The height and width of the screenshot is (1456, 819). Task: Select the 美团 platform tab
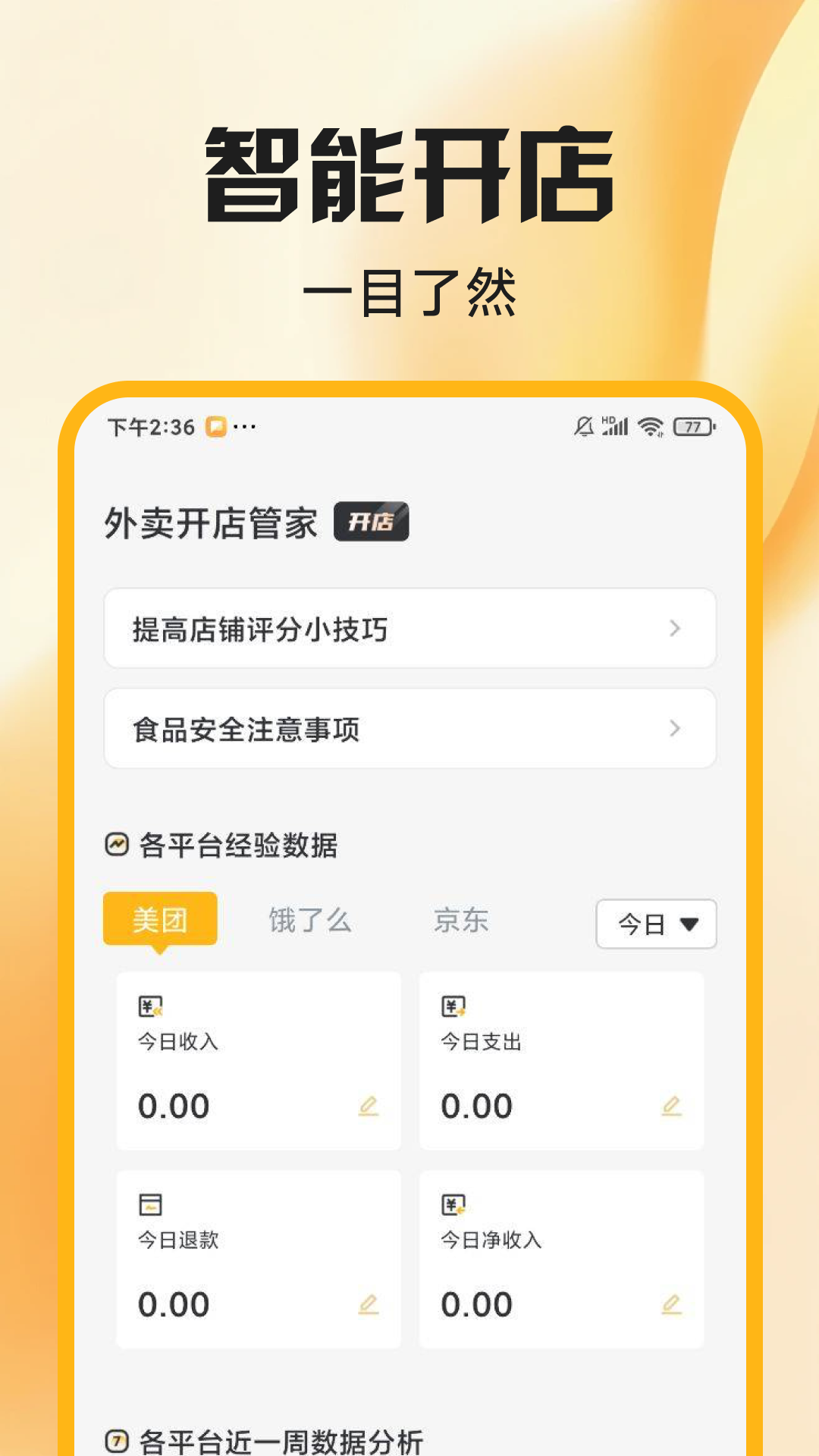point(160,918)
